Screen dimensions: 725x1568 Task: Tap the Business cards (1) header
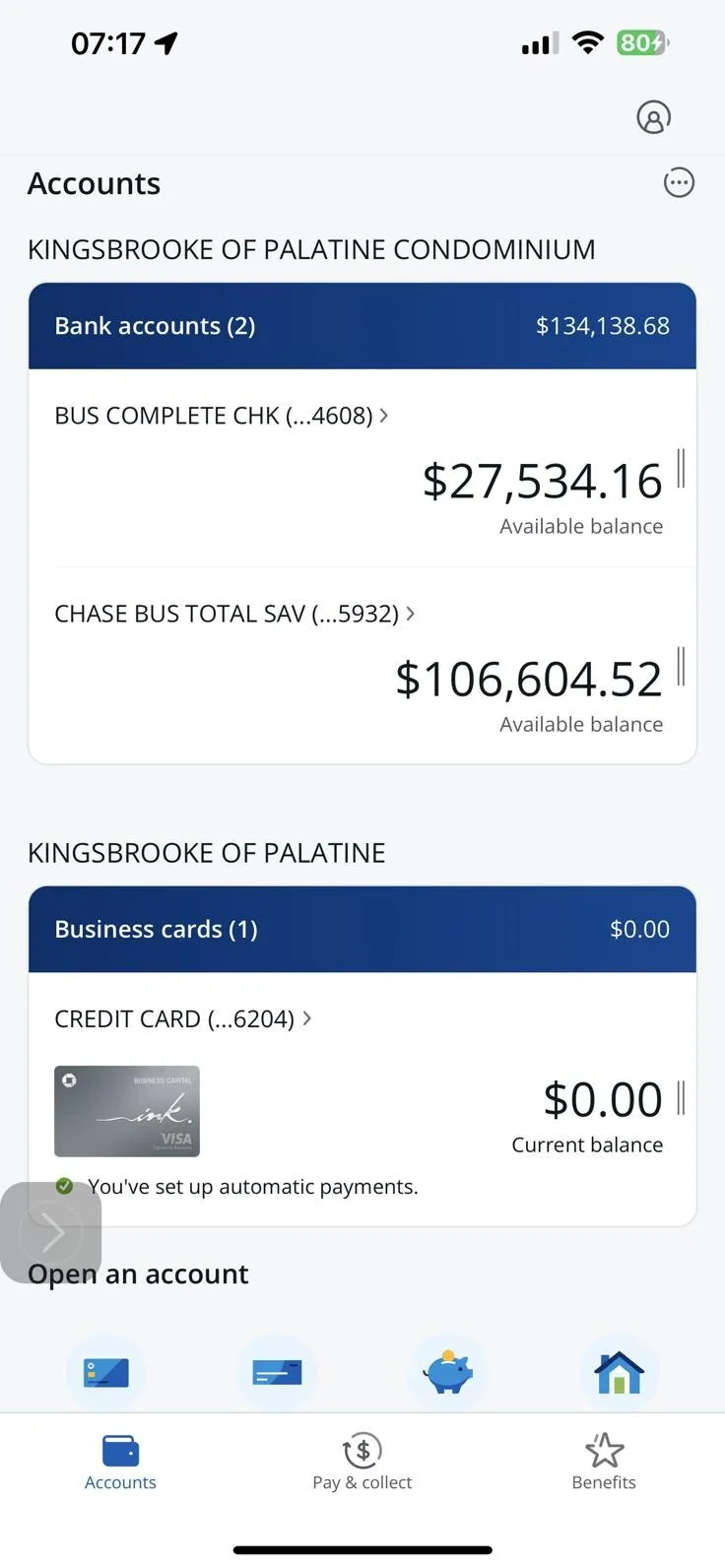362,929
